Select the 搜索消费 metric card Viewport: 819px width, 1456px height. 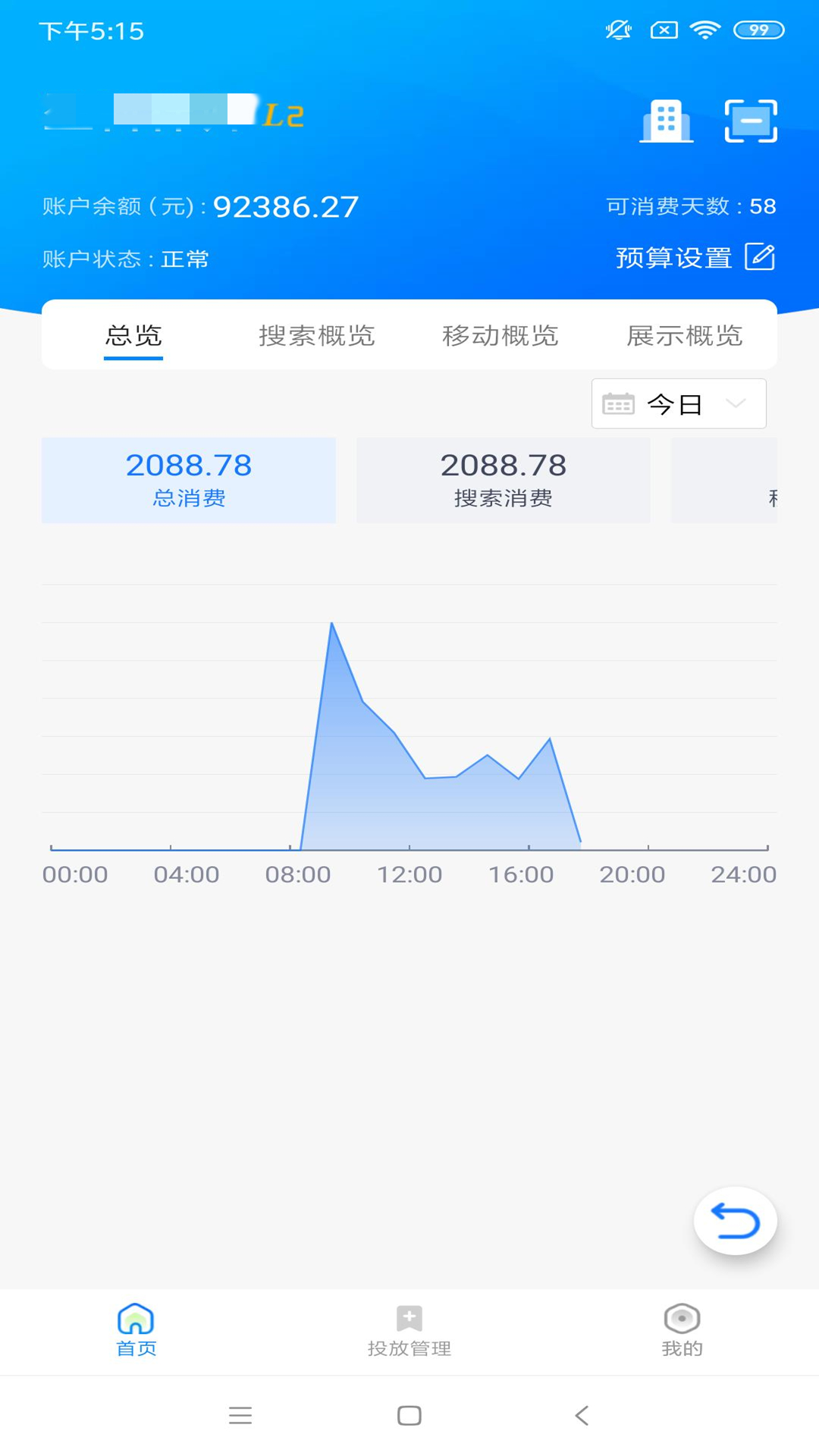coord(504,480)
